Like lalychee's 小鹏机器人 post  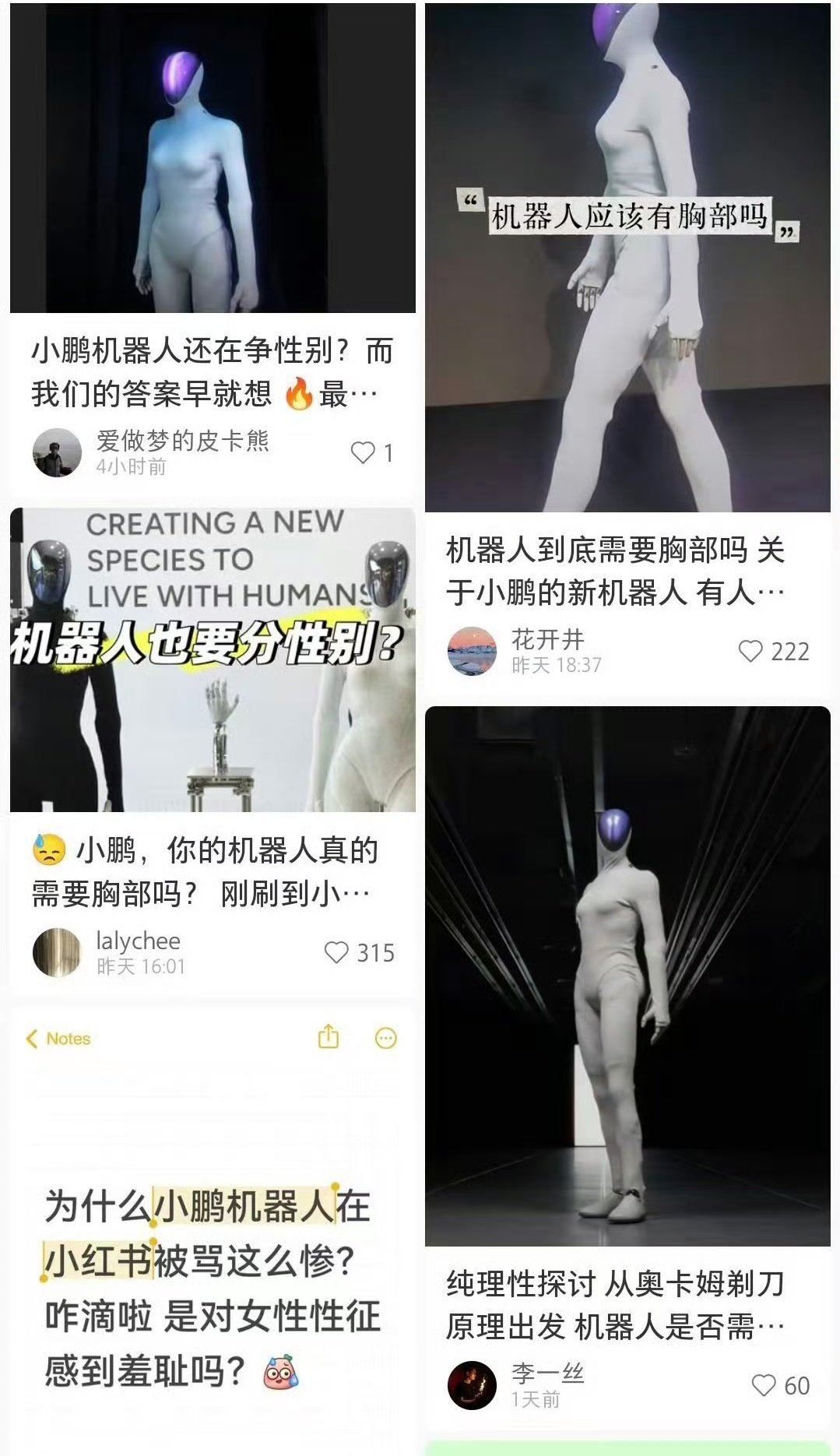[336, 950]
